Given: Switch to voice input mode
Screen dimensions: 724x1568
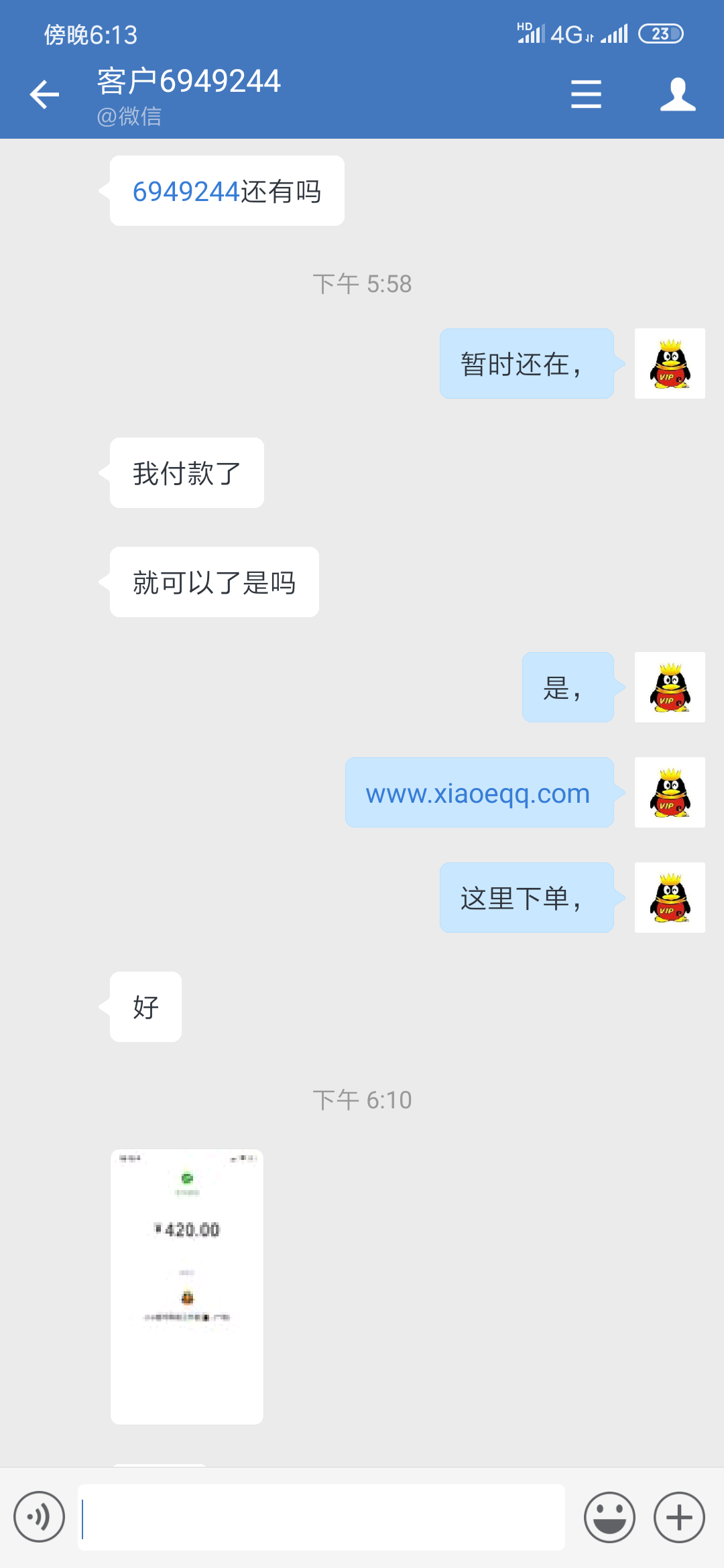Looking at the screenshot, I should 40,1517.
